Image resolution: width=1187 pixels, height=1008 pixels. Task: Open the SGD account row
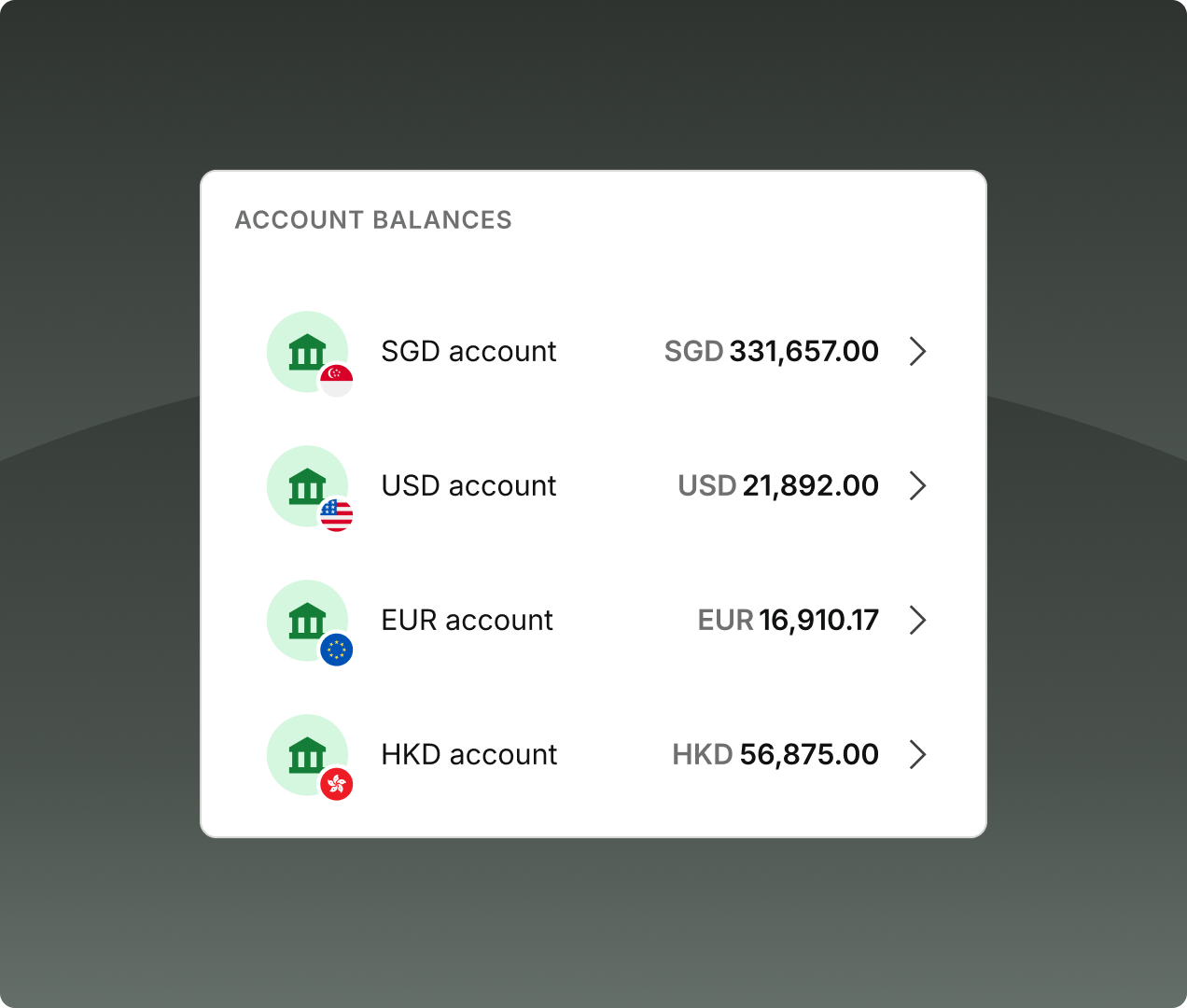tap(593, 352)
